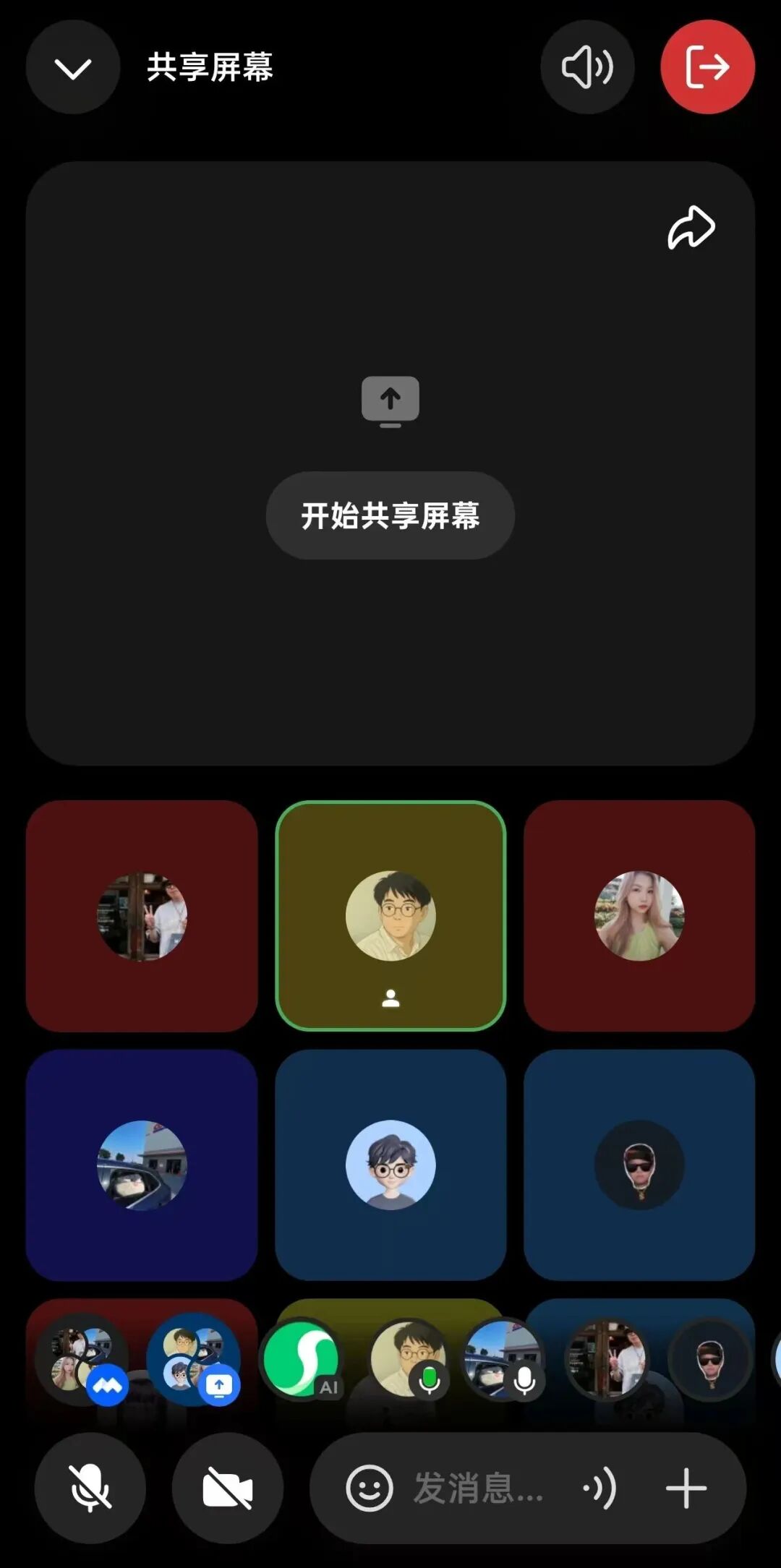Screen dimensions: 781x1568
Task: Leave the call with the red exit button
Action: (708, 66)
